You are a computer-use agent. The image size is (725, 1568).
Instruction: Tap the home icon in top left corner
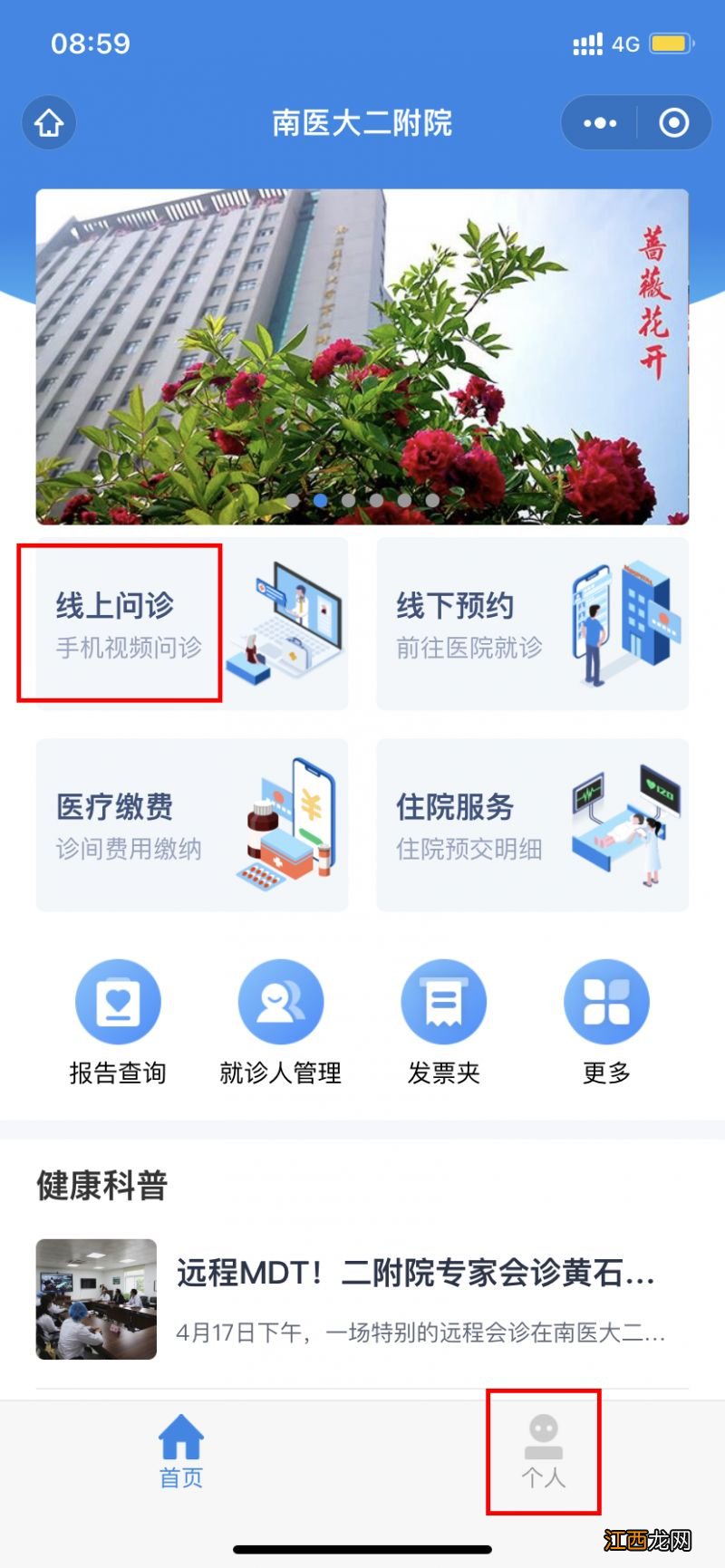pos(48,123)
